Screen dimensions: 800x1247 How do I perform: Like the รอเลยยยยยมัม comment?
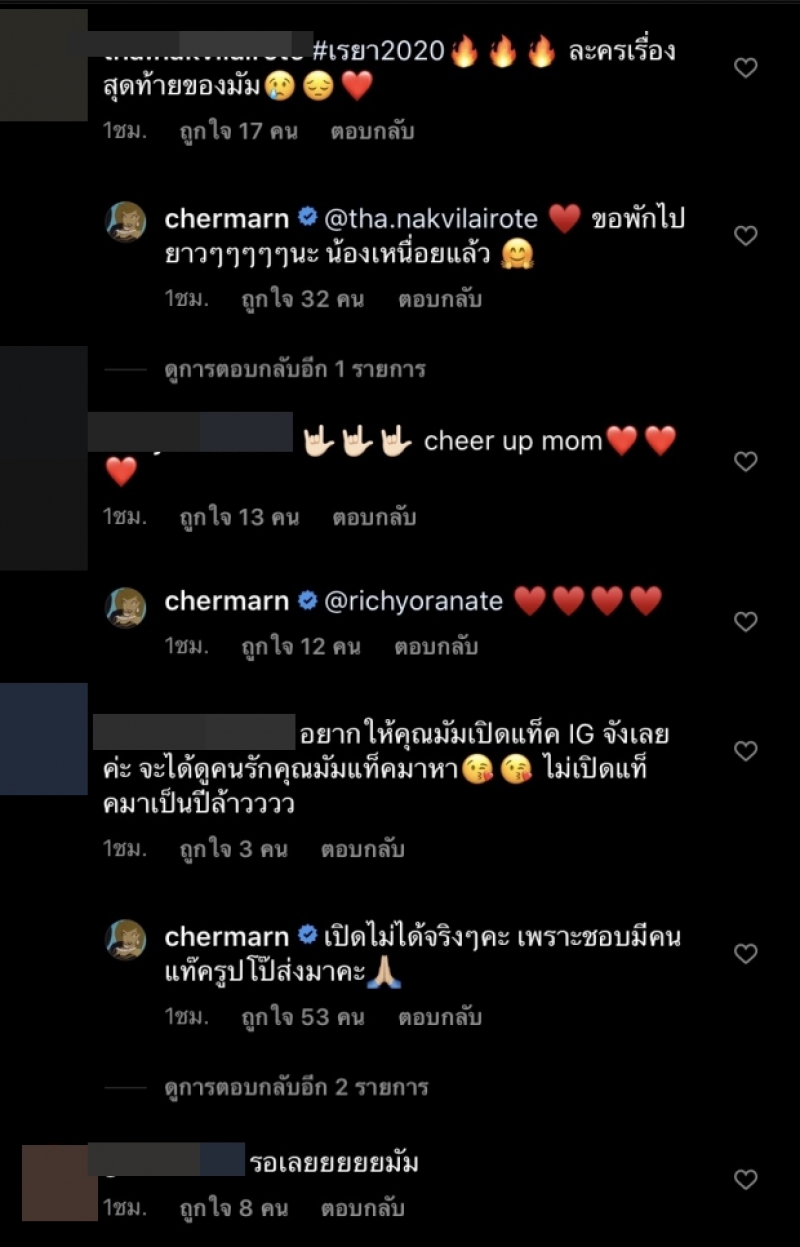745,1180
